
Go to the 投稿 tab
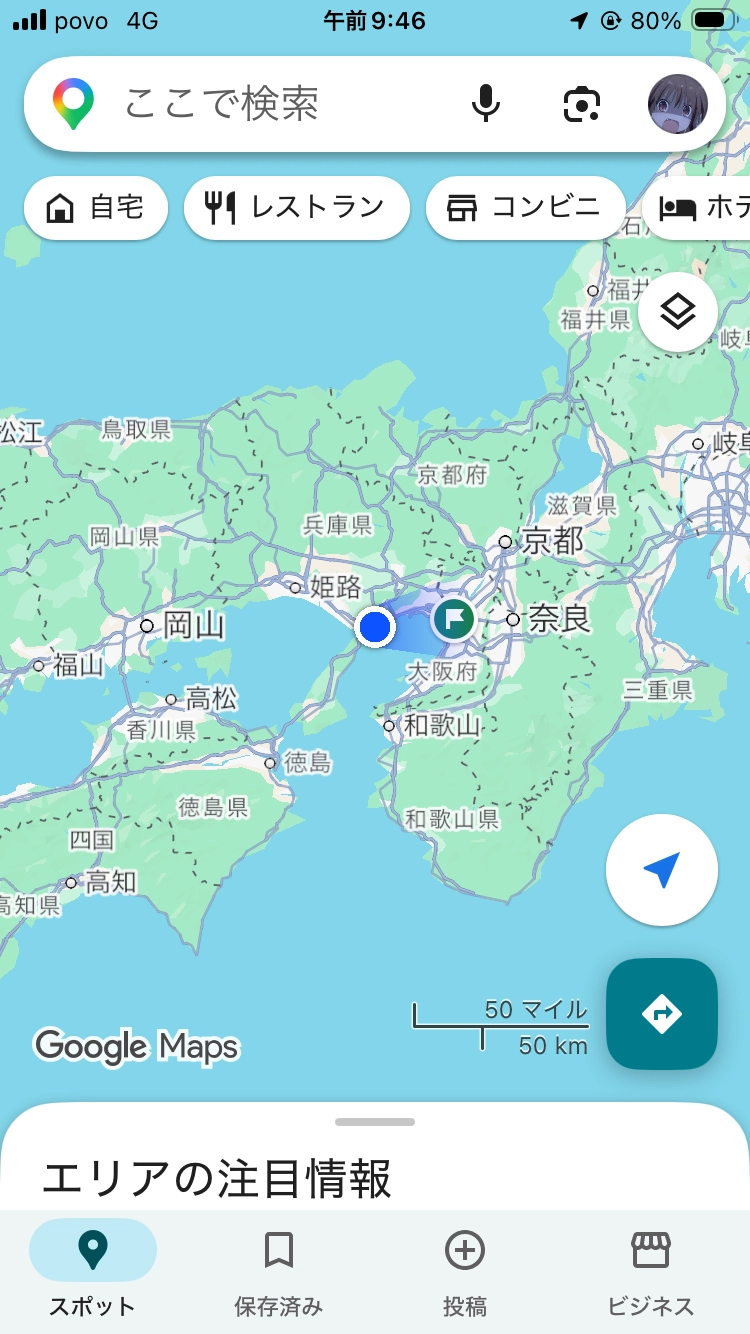[465, 1270]
